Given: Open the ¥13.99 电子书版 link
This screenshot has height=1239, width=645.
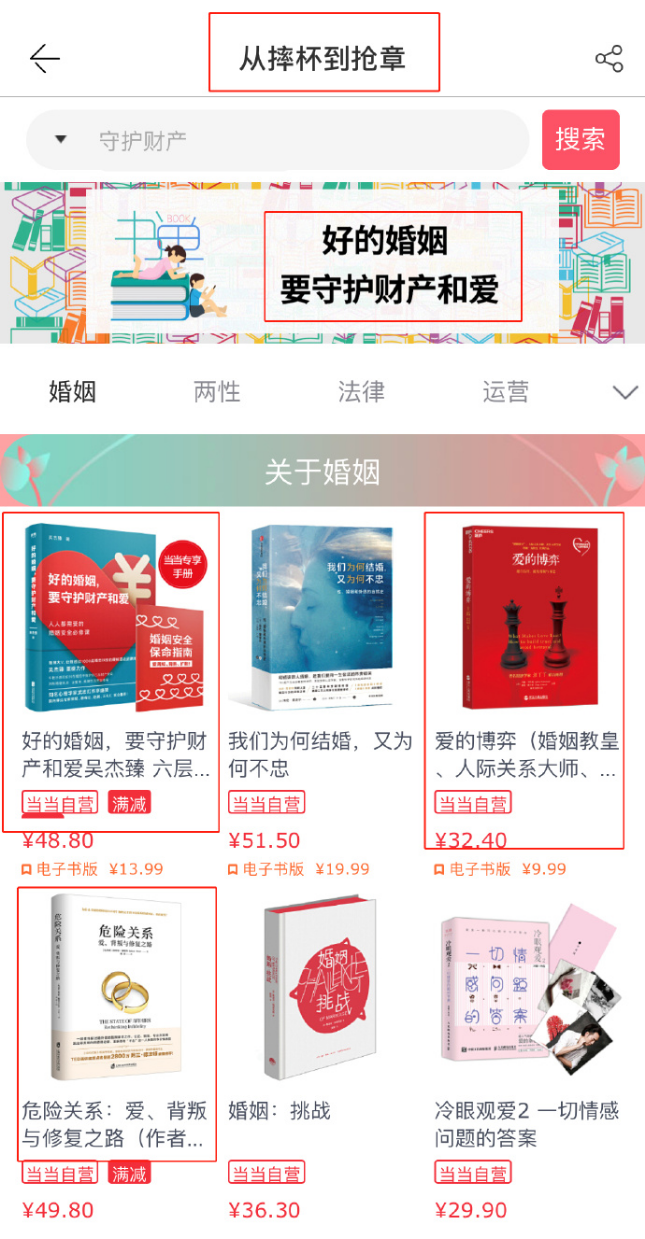Looking at the screenshot, I should click(x=92, y=869).
